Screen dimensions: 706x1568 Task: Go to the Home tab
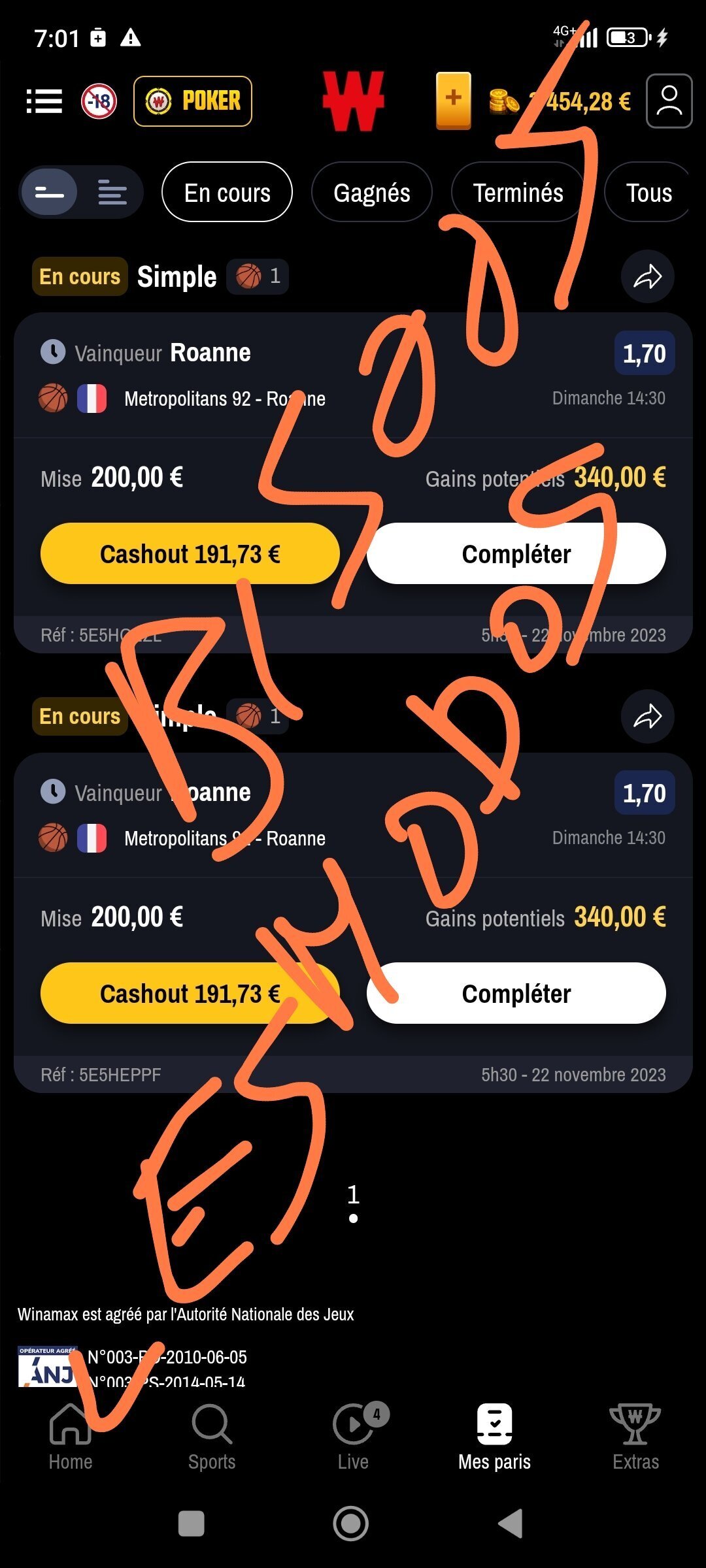click(x=71, y=1437)
